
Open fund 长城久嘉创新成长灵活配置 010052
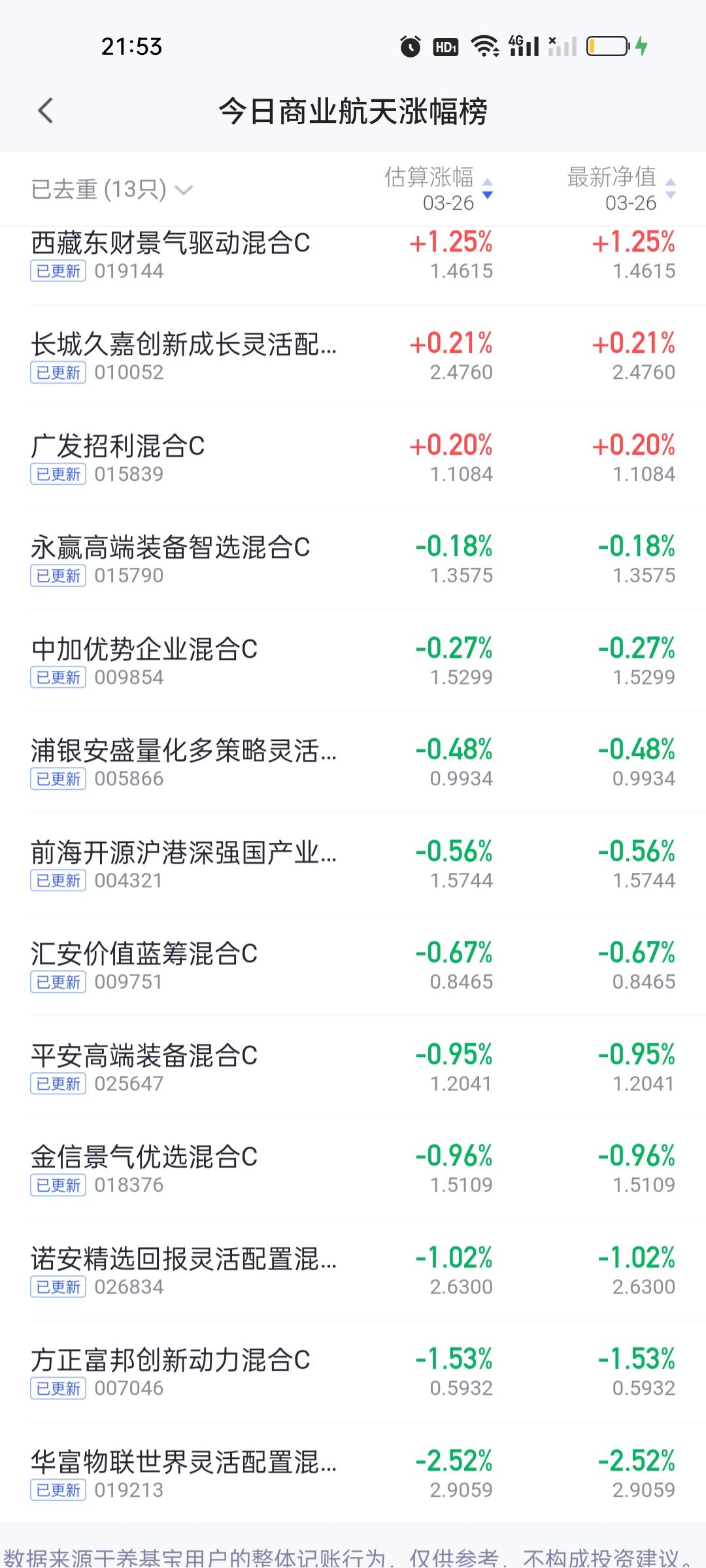pyautogui.click(x=353, y=356)
